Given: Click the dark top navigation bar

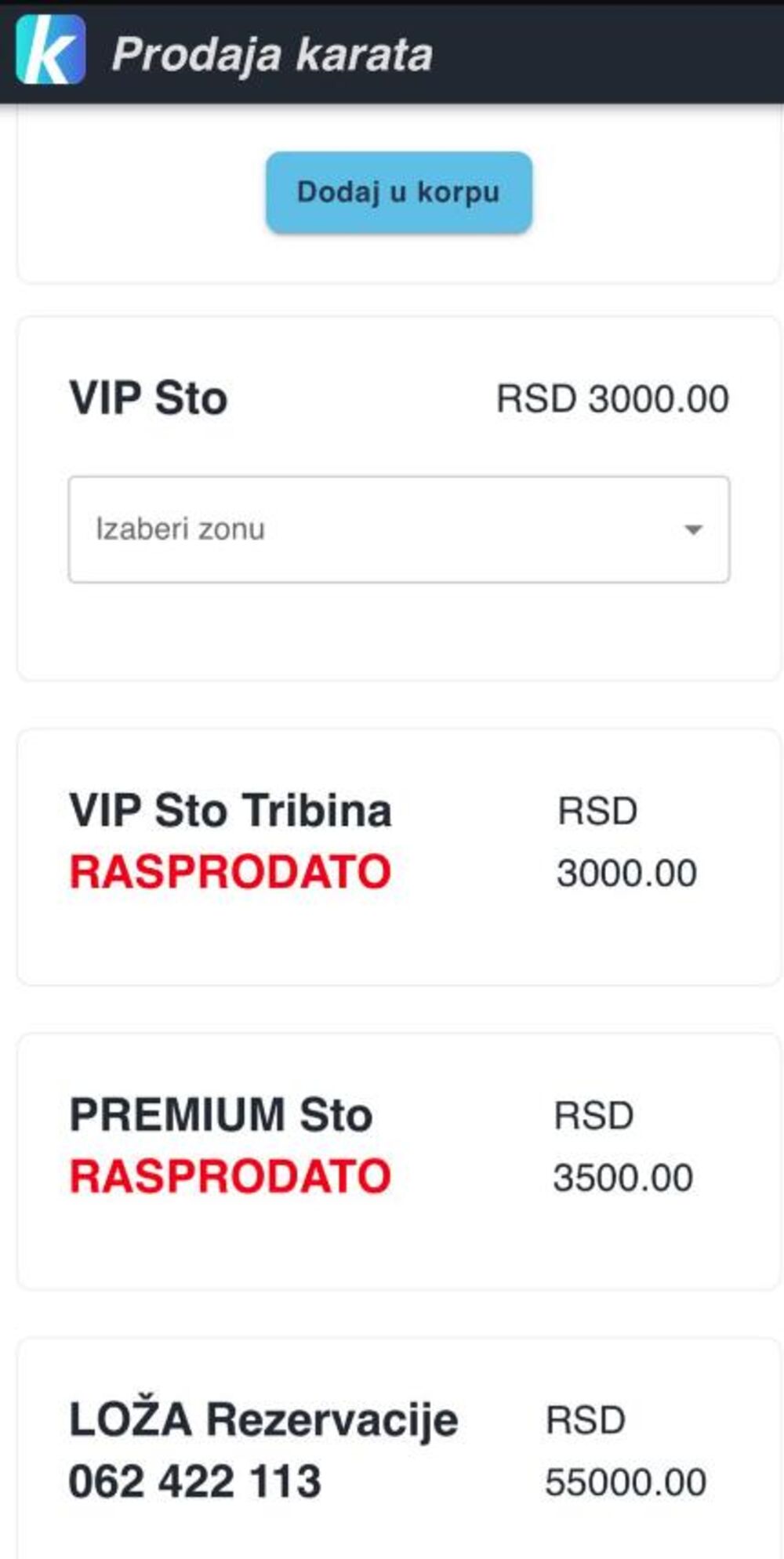Looking at the screenshot, I should (x=392, y=53).
